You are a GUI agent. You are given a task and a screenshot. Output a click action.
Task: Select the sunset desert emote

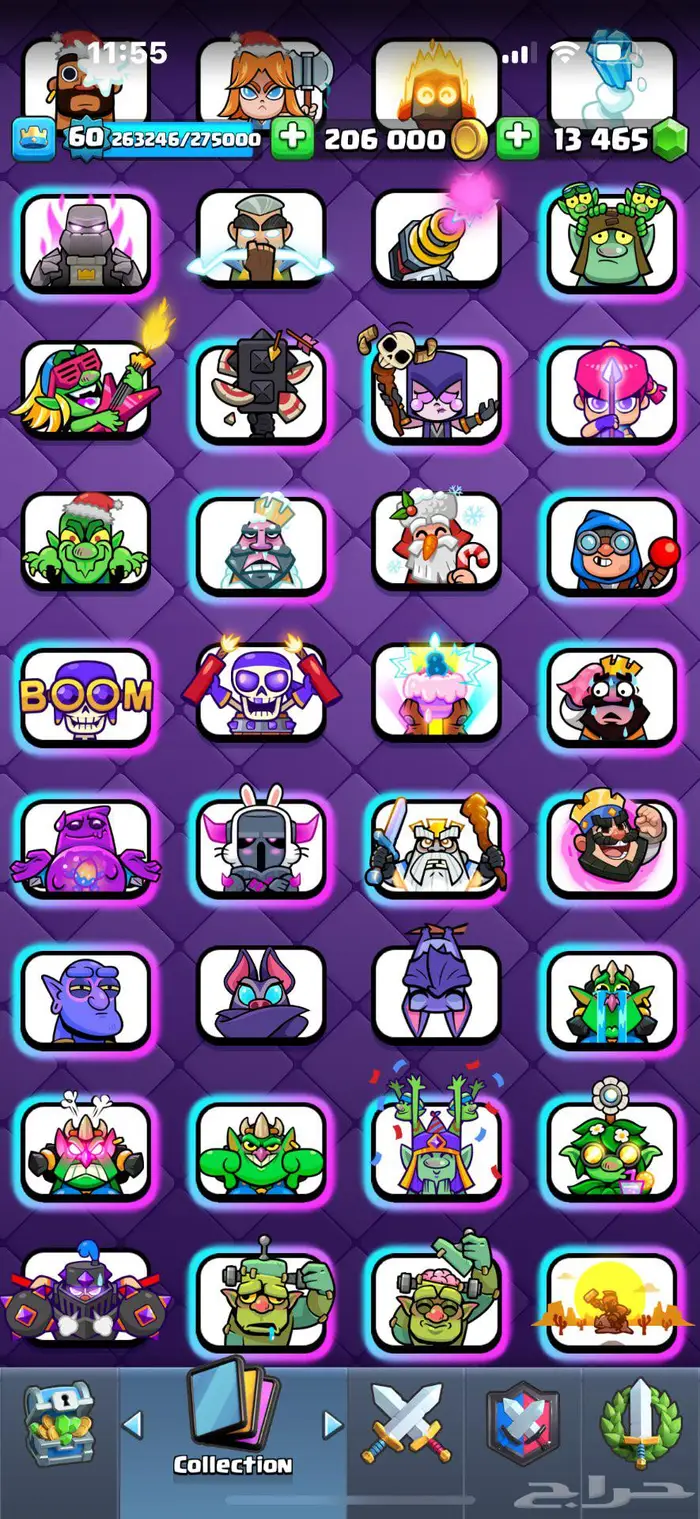(611, 1302)
